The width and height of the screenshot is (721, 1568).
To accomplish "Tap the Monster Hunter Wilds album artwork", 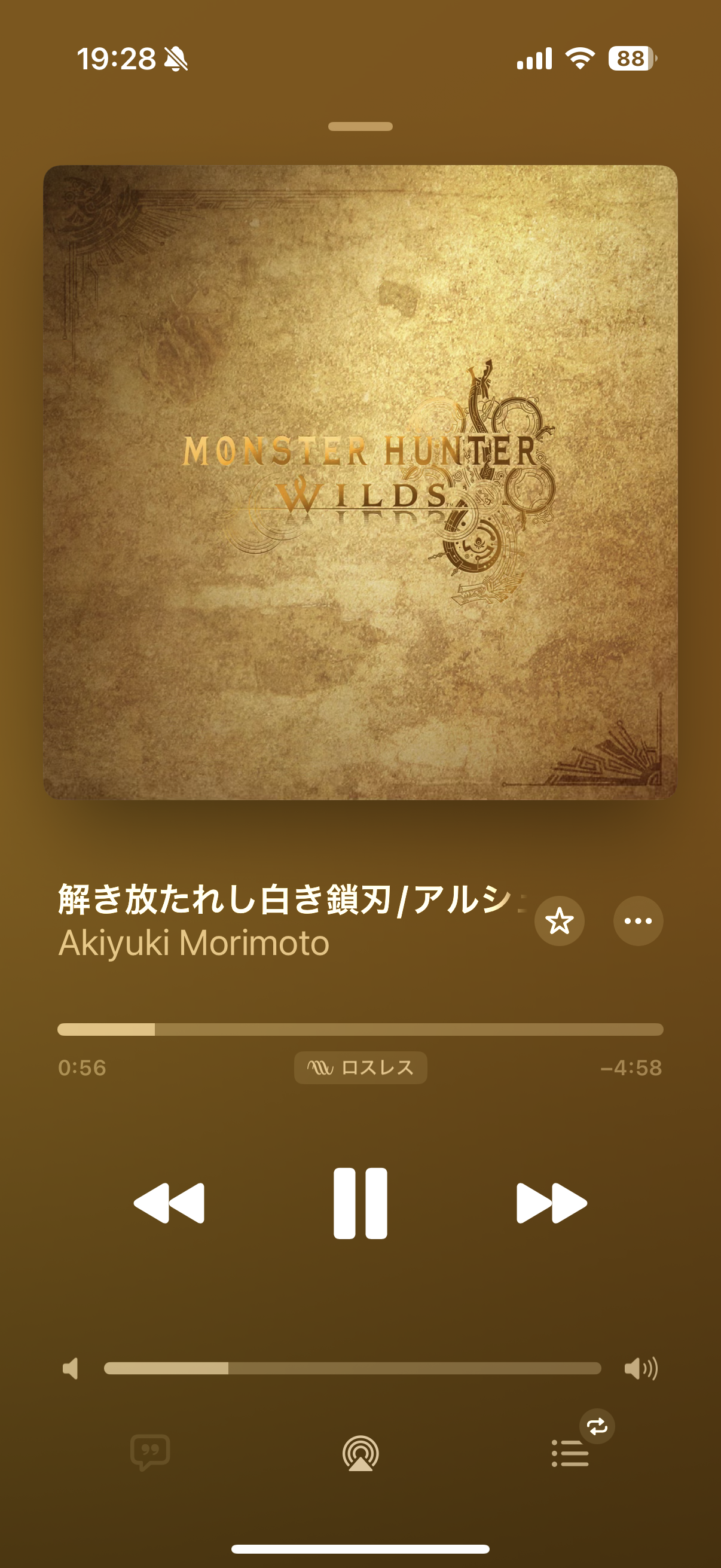I will click(x=360, y=482).
